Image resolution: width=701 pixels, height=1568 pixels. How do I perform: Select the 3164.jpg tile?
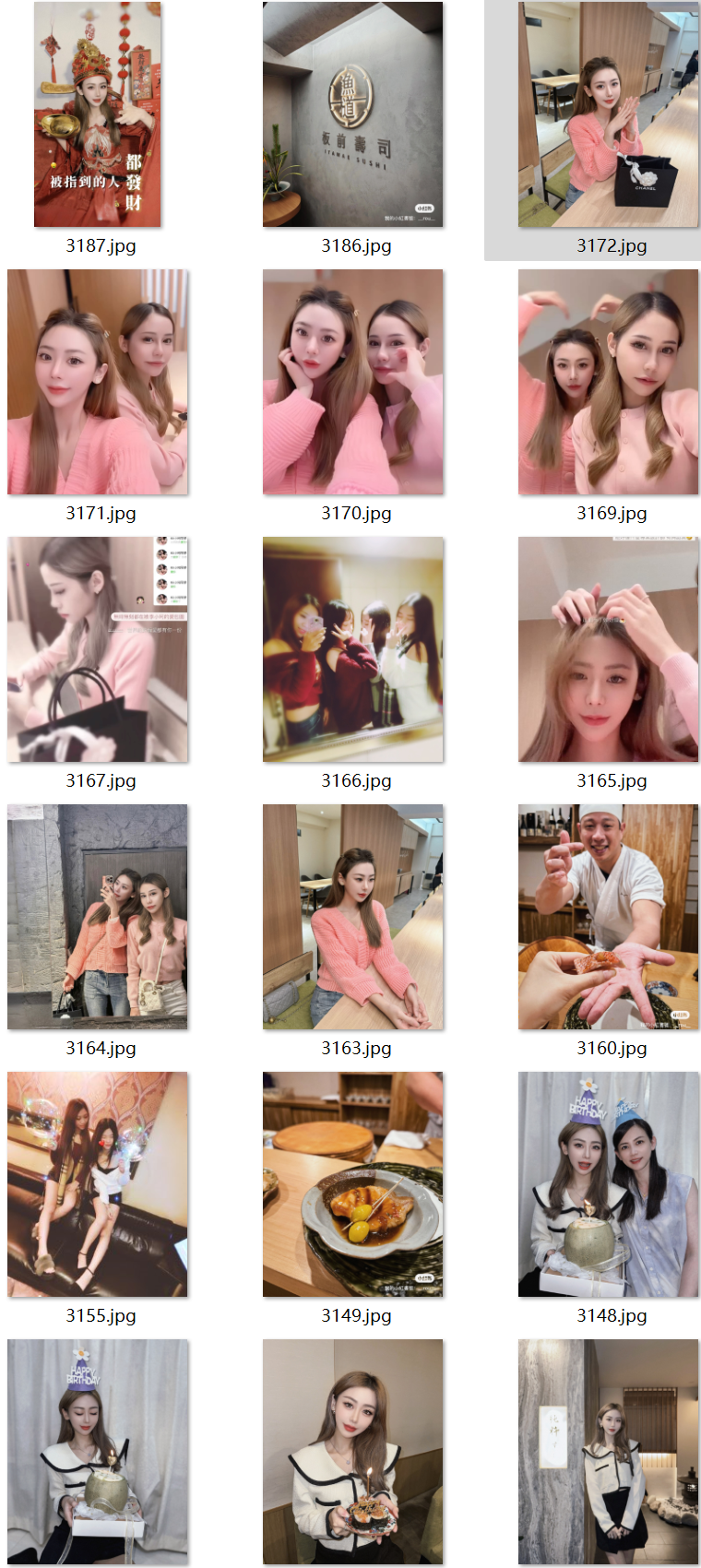point(98,917)
